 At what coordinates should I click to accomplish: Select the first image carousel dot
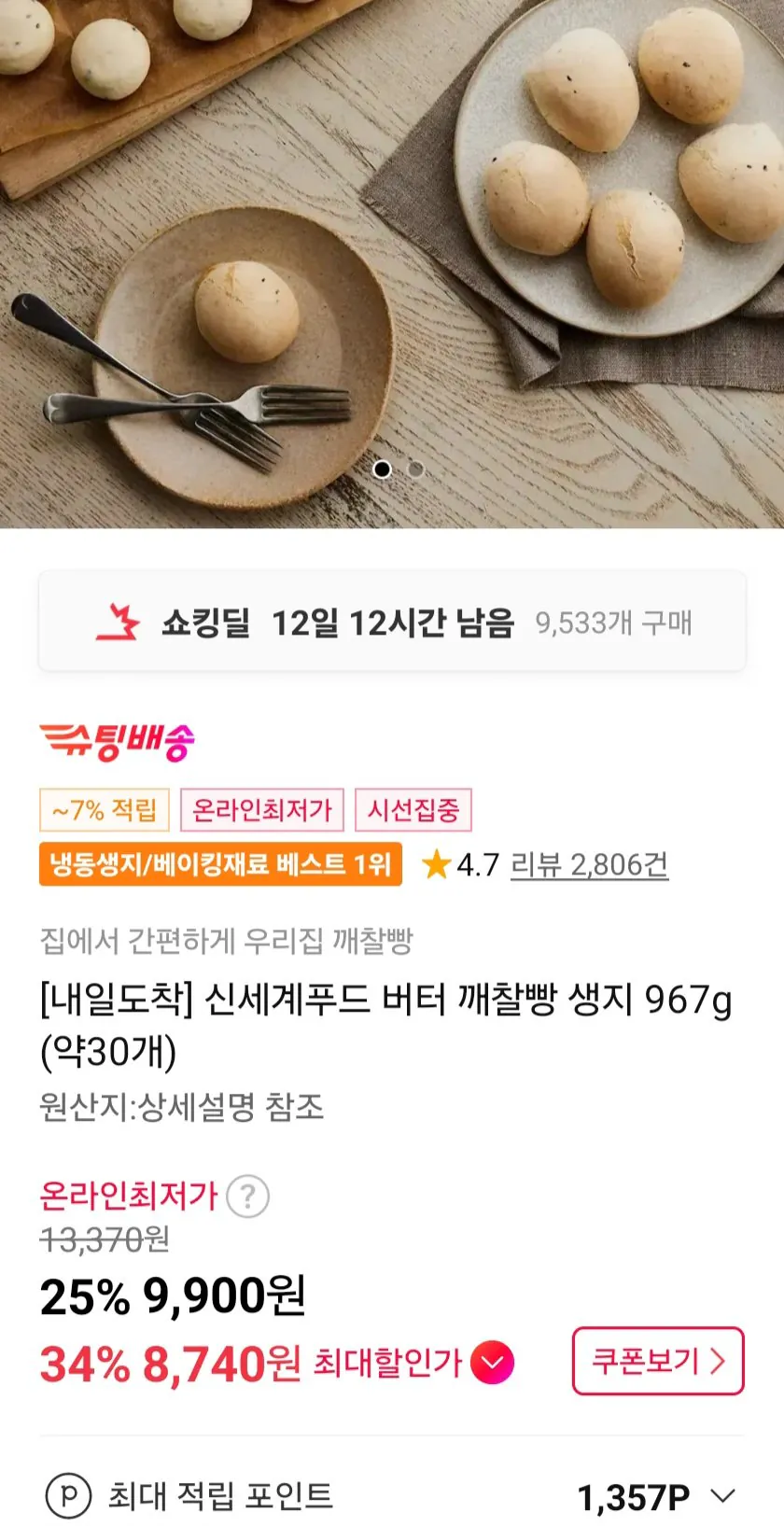point(382,470)
